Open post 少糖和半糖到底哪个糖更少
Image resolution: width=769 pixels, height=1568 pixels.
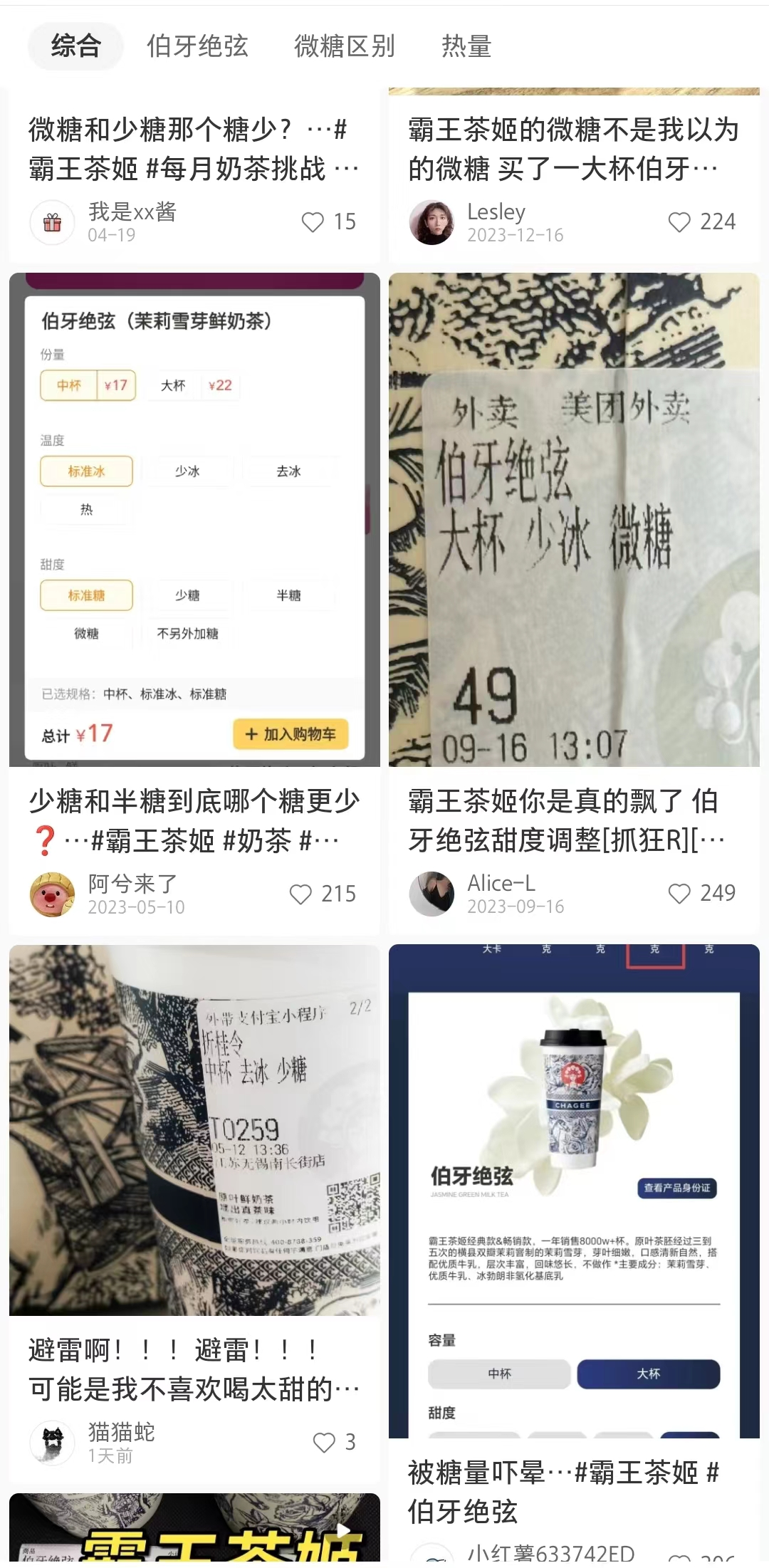(194, 820)
